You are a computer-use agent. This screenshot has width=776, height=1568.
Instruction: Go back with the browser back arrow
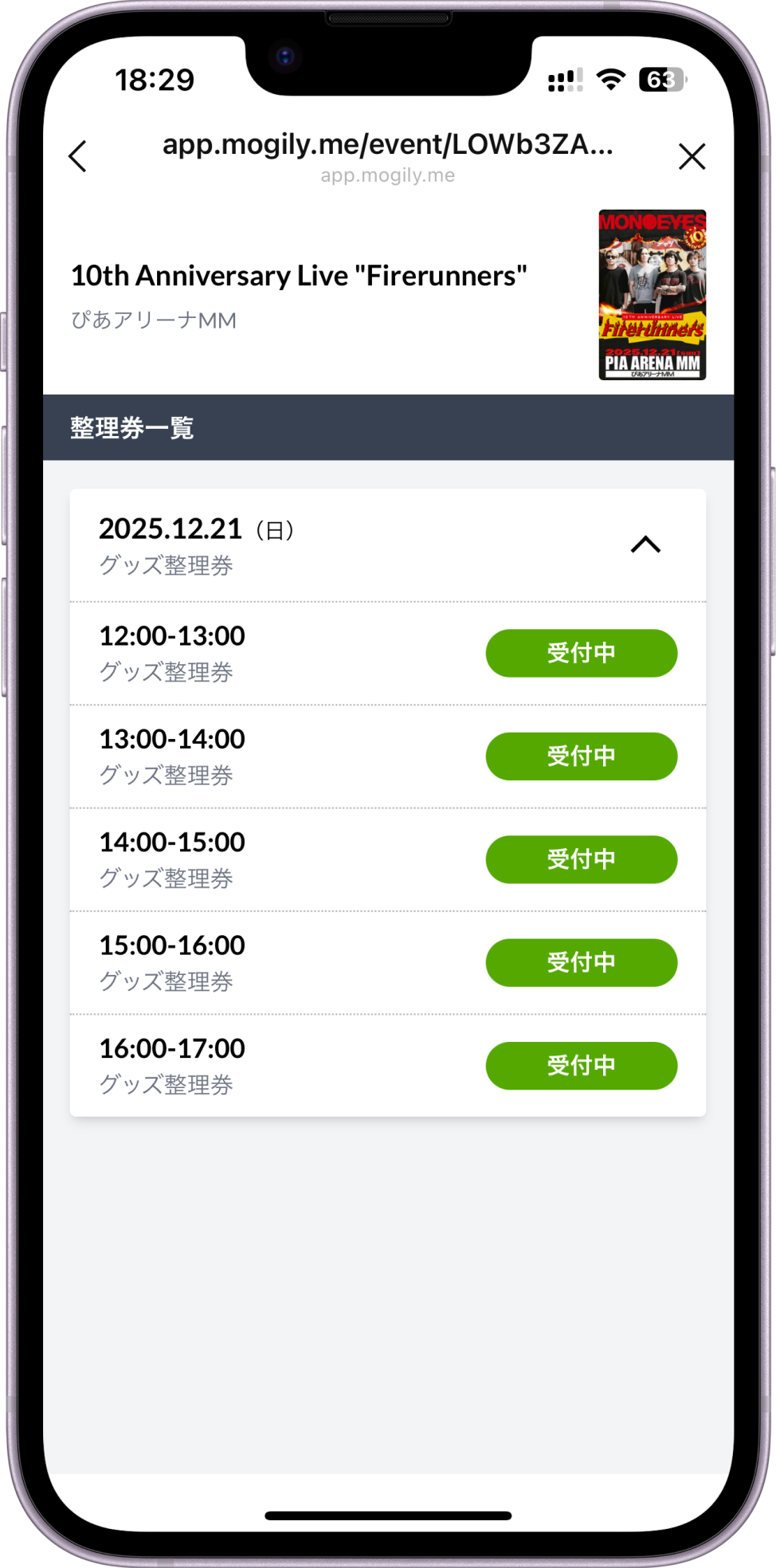(x=77, y=156)
